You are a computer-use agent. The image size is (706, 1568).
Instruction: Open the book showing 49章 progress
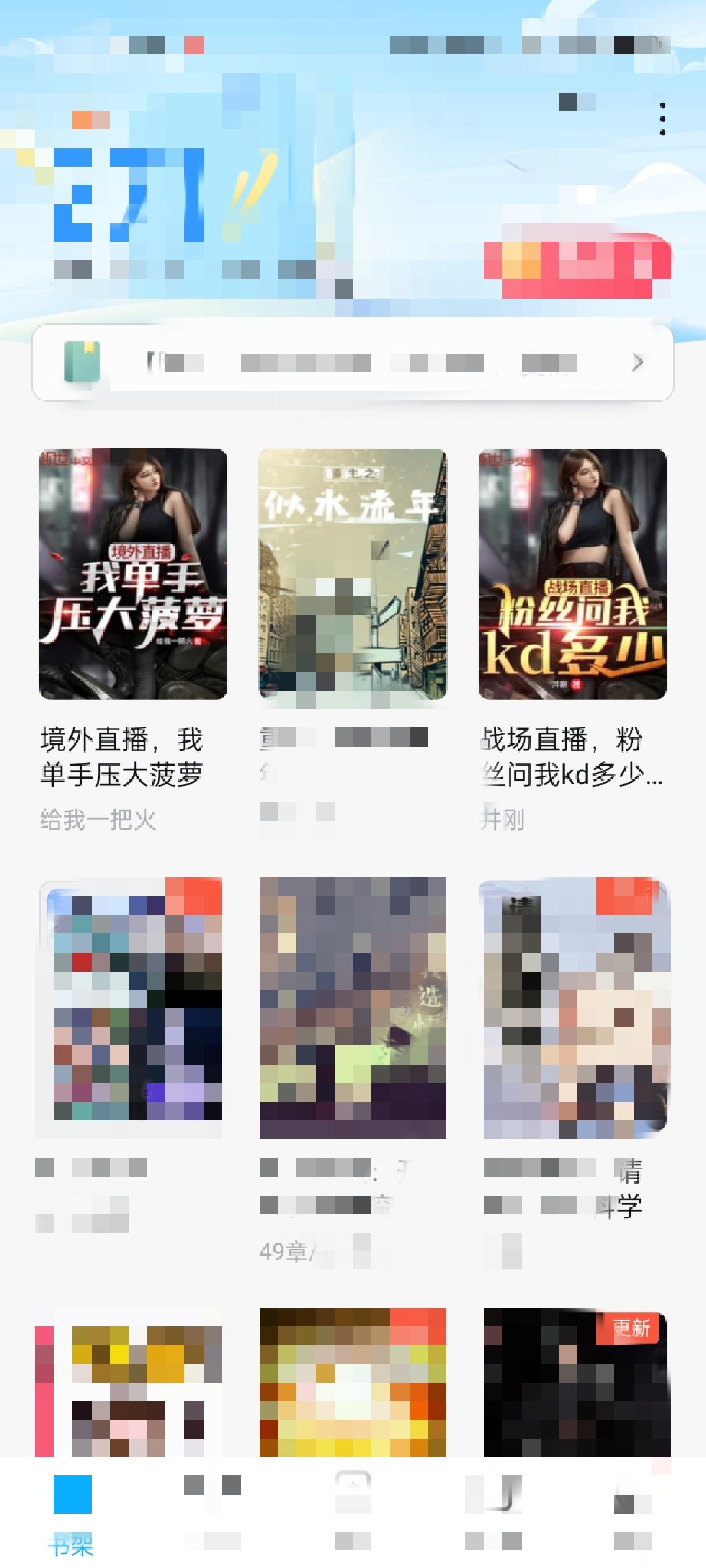pos(353,1007)
